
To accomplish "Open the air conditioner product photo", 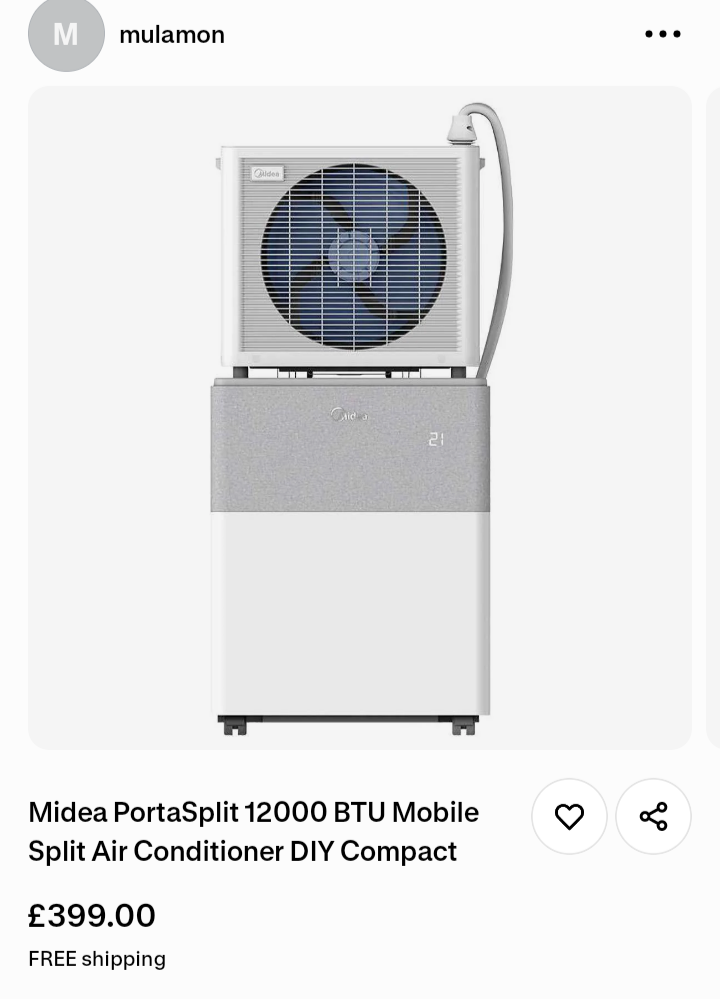I will coord(360,418).
